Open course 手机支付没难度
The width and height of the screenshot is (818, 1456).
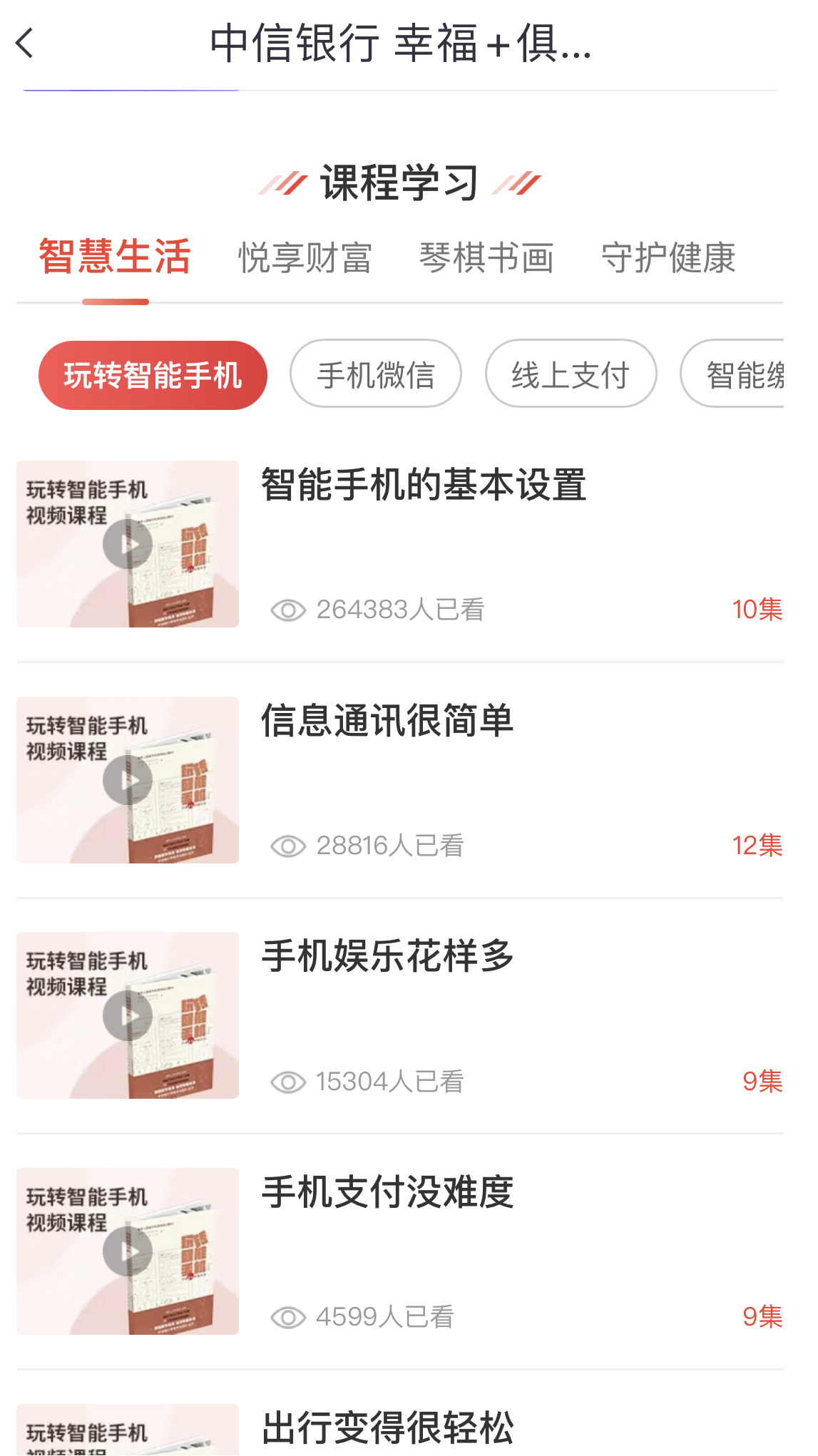tap(387, 1192)
